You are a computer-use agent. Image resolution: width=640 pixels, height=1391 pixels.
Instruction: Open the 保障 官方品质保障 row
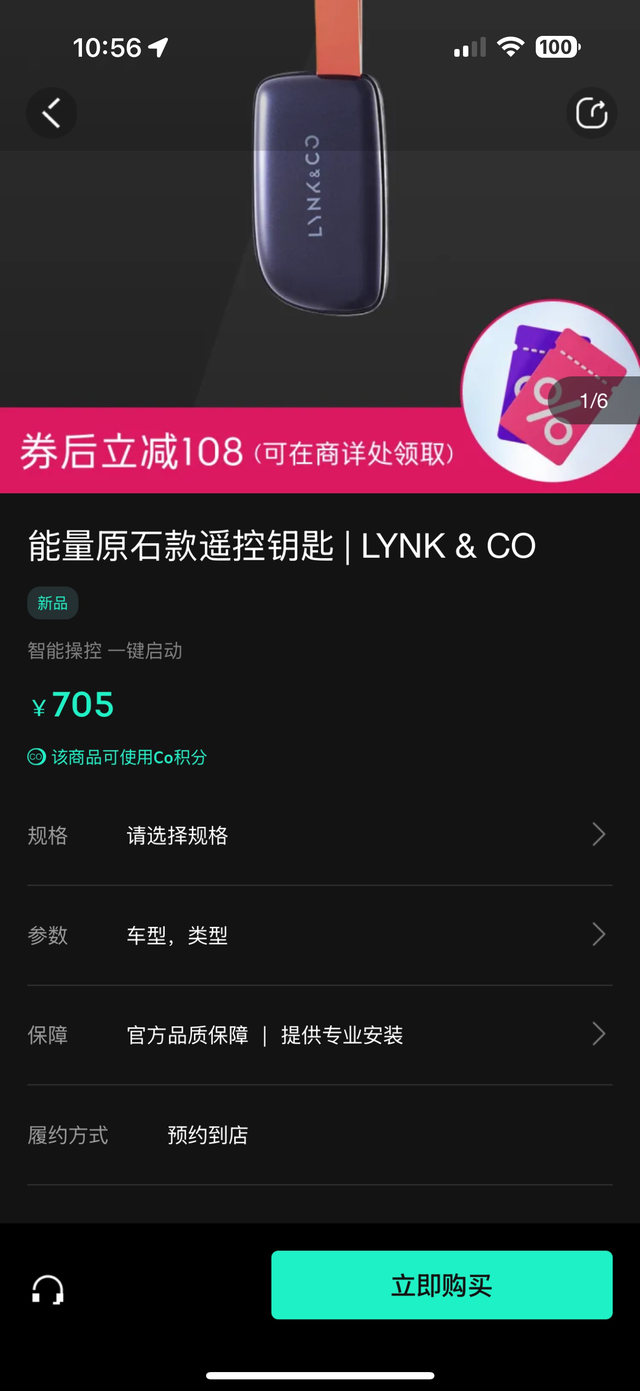click(320, 1035)
